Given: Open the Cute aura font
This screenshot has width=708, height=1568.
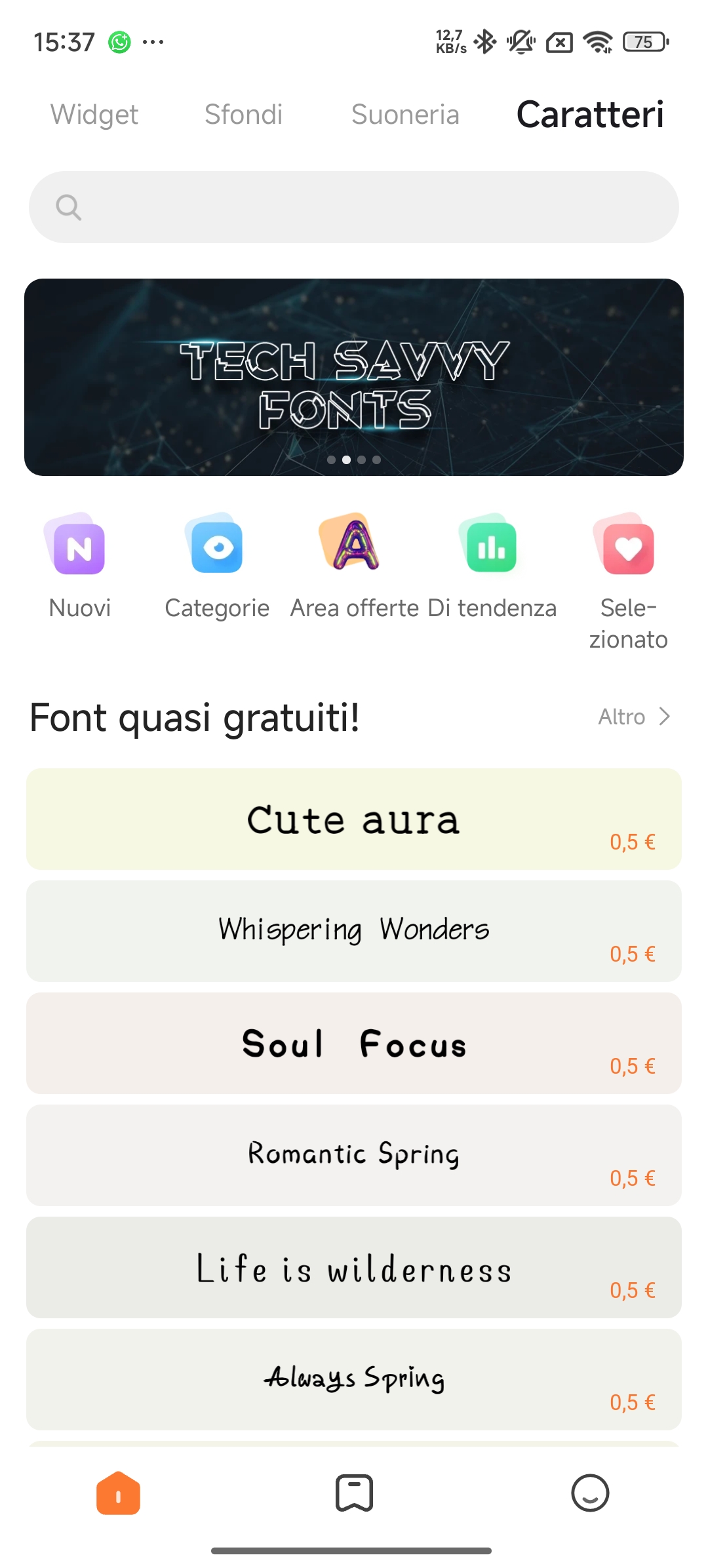Looking at the screenshot, I should pos(354,819).
